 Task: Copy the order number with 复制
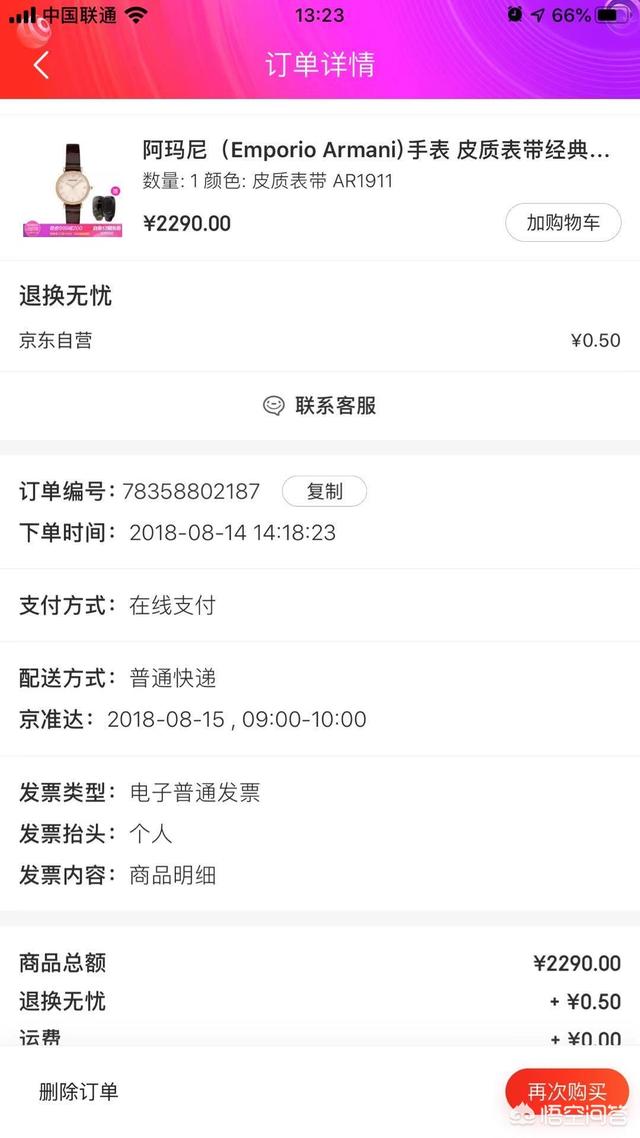[x=324, y=491]
